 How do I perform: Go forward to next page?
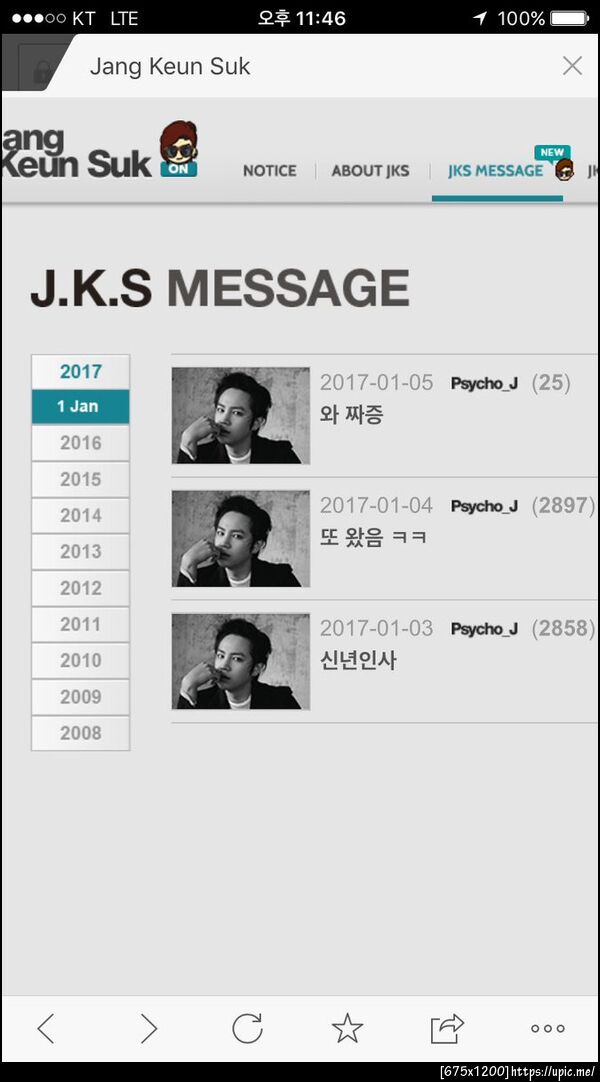[x=148, y=1027]
